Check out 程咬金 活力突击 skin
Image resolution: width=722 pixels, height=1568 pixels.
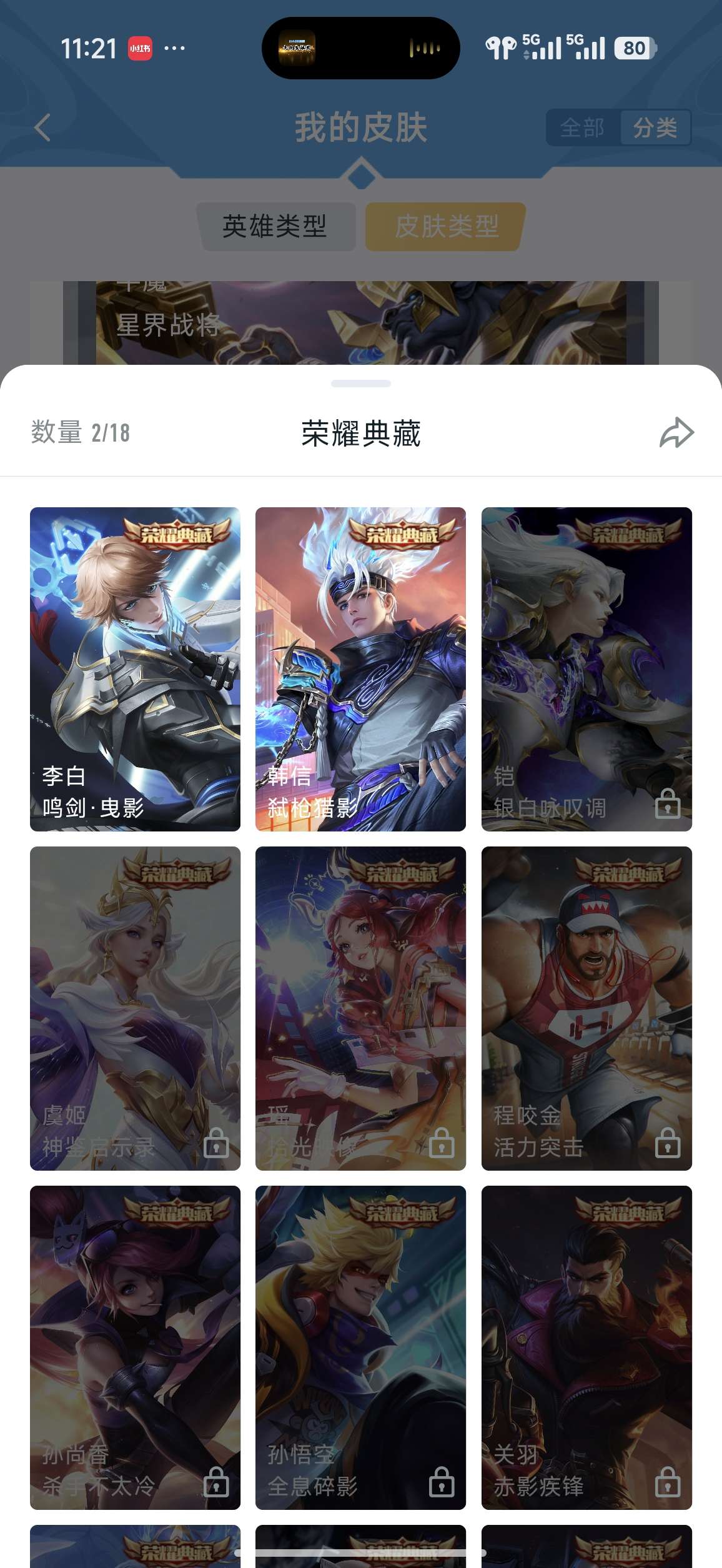pyautogui.click(x=586, y=1008)
